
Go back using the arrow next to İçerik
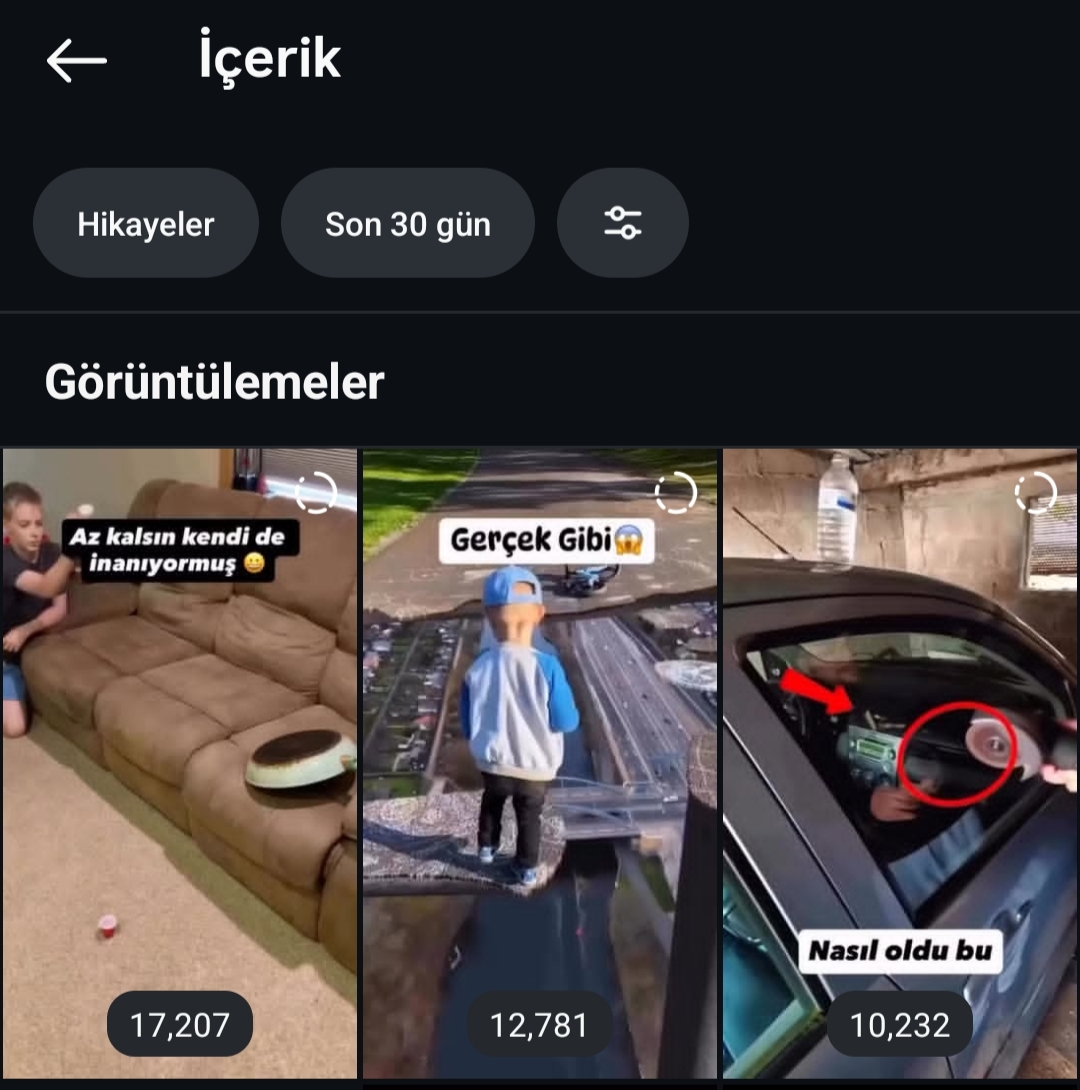pyautogui.click(x=76, y=60)
